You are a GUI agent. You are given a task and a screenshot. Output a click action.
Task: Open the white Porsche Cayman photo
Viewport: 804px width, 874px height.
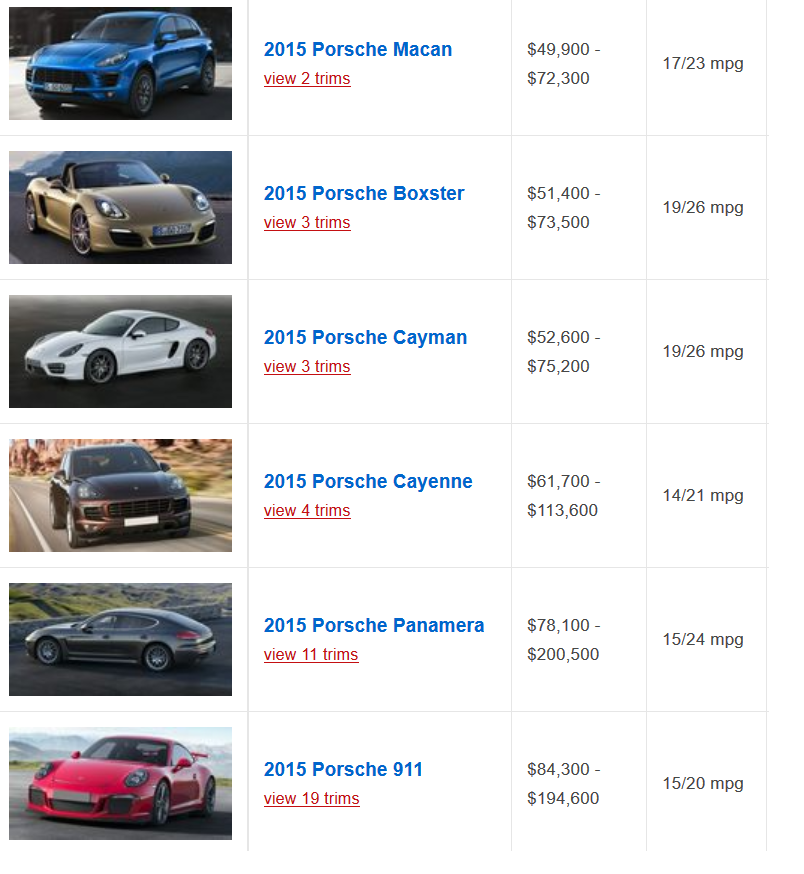120,352
